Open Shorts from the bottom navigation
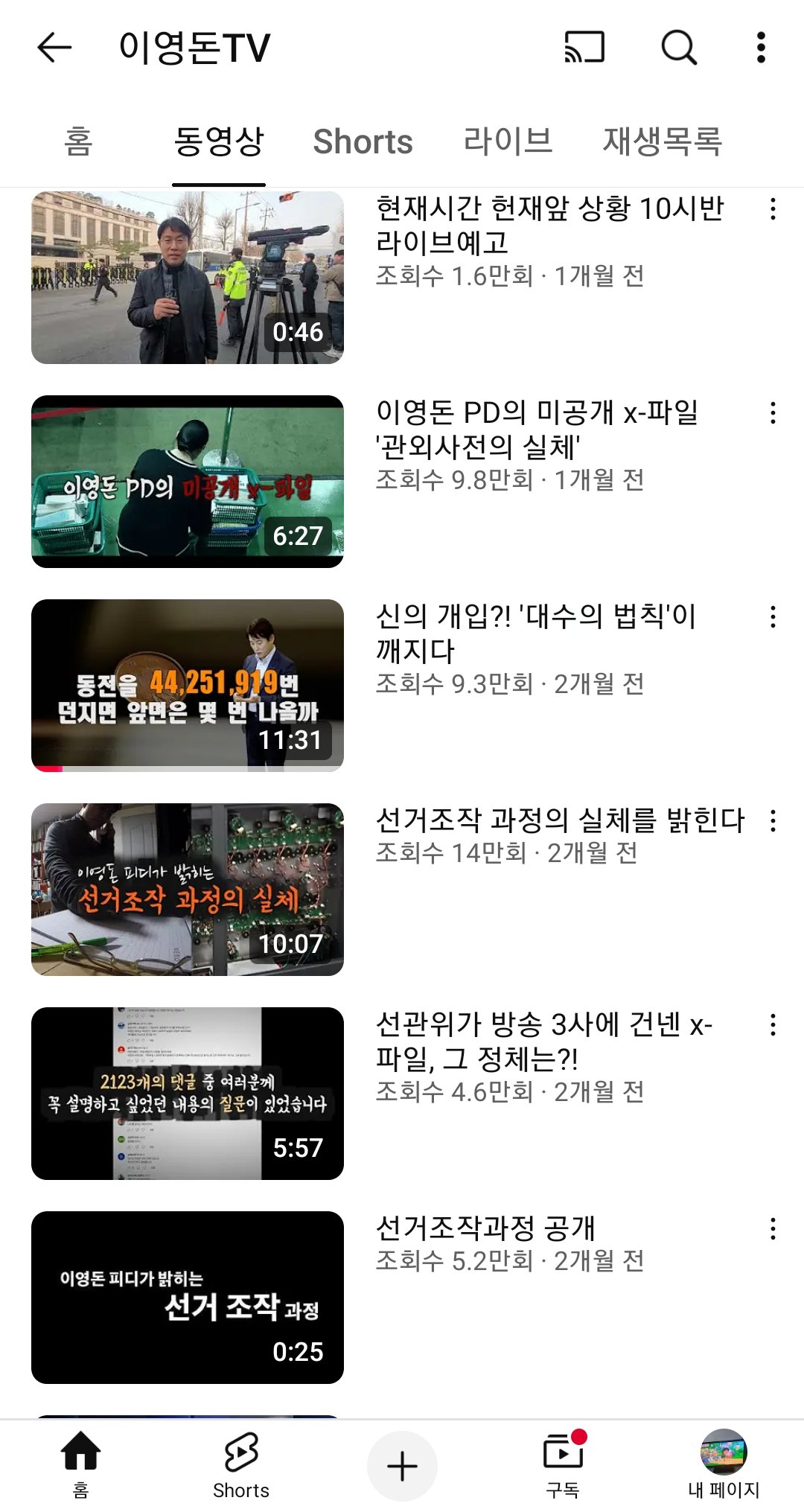 point(241,1464)
